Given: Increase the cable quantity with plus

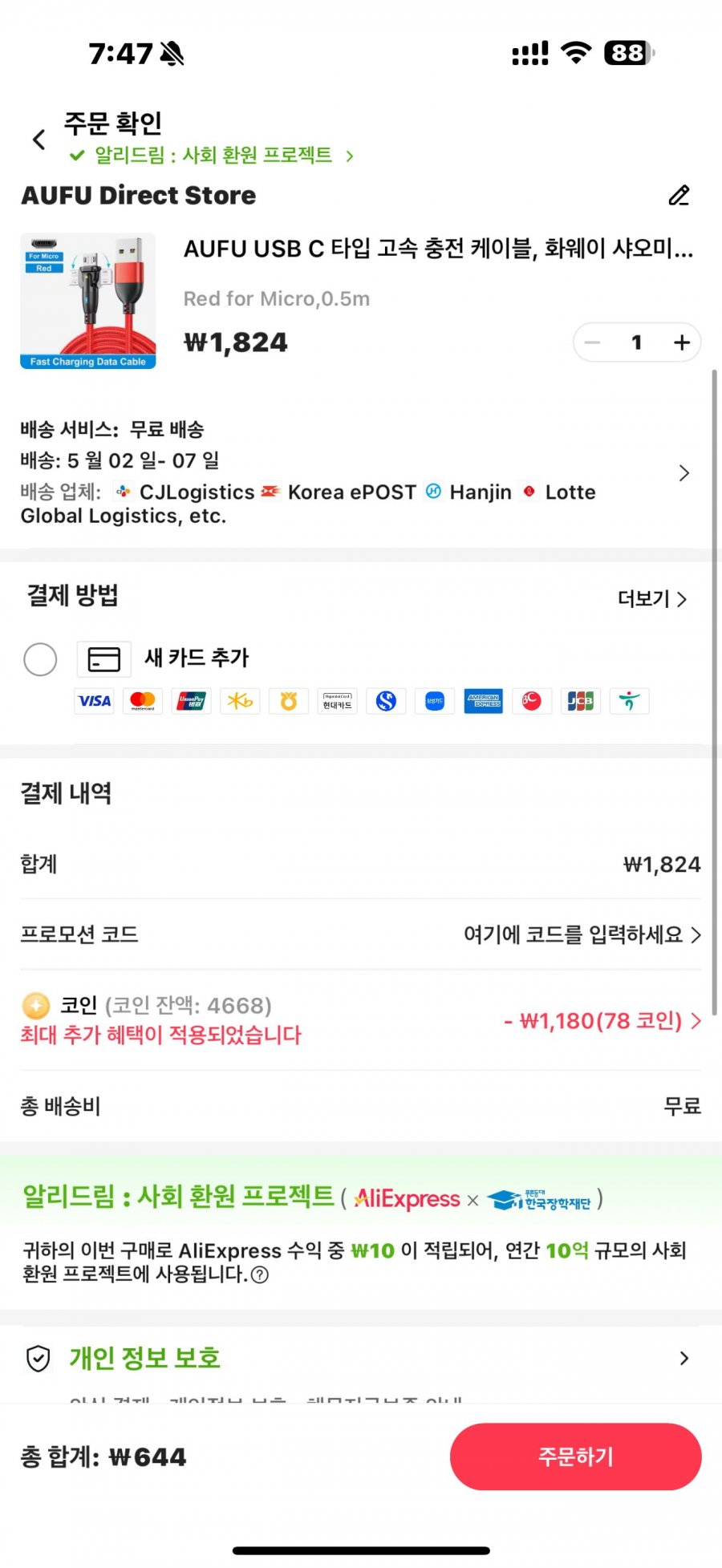Looking at the screenshot, I should [x=681, y=343].
